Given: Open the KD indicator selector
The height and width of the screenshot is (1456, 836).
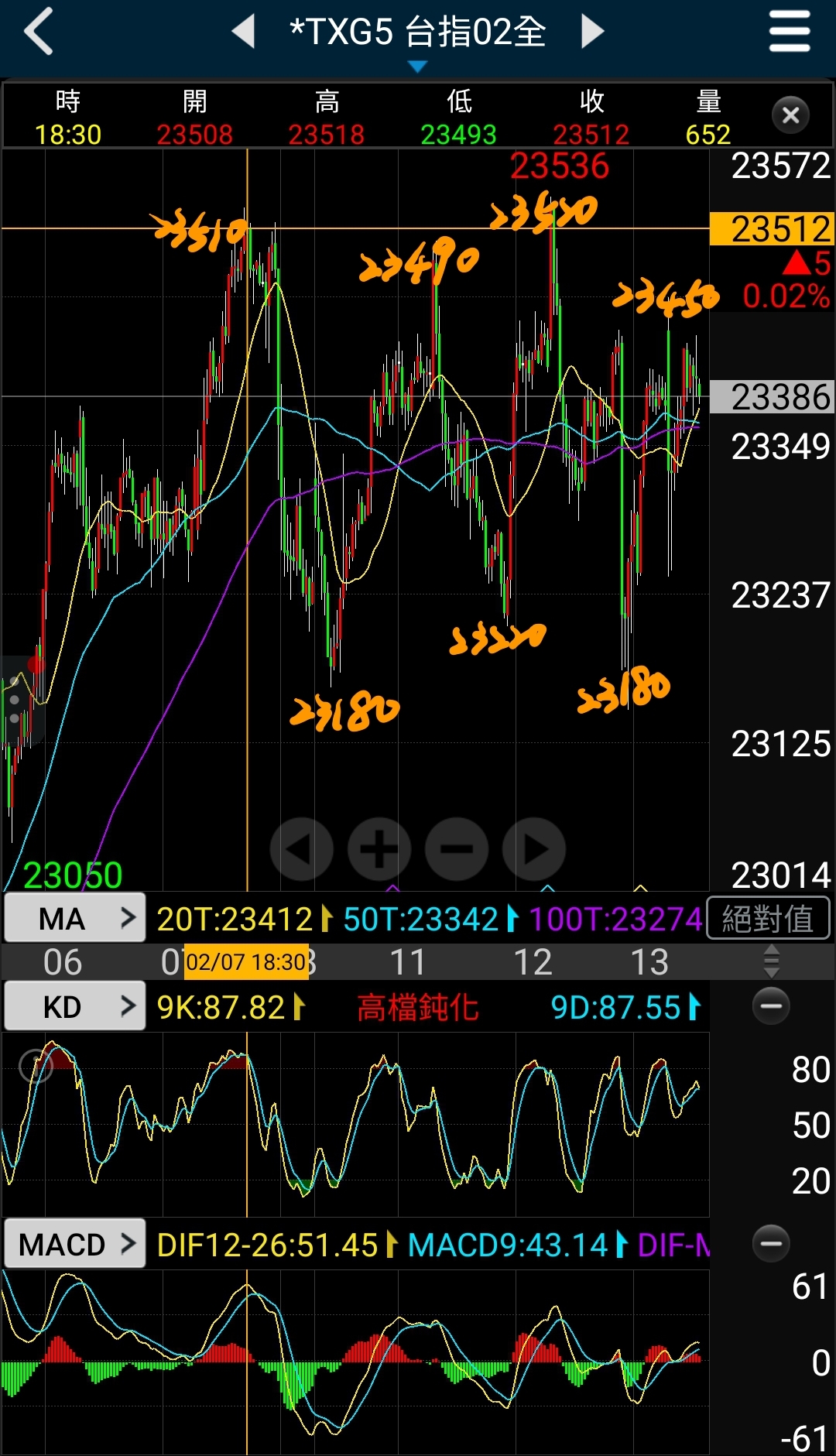Looking at the screenshot, I should click(x=75, y=1006).
